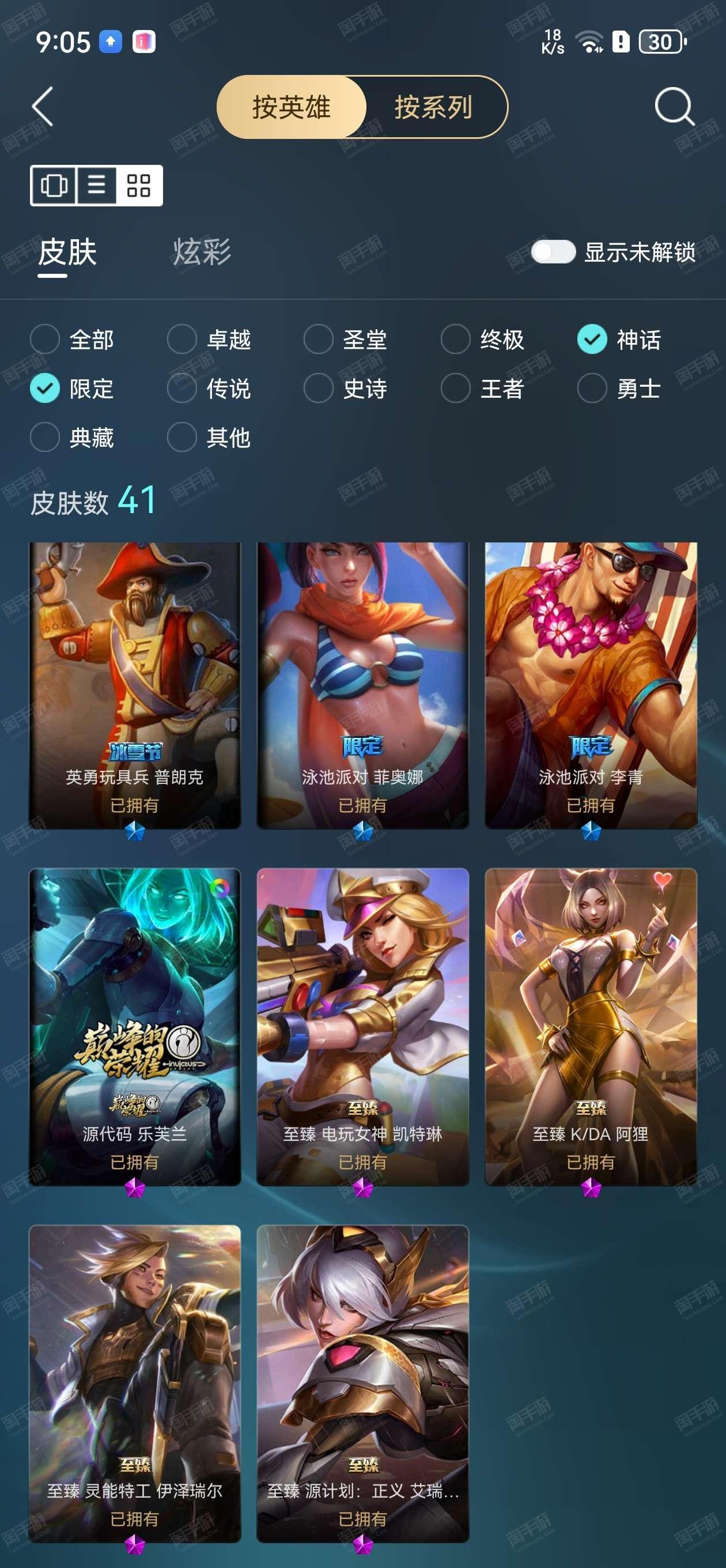Toggle 显示未解锁 switch on
The height and width of the screenshot is (1568, 726).
coord(553,252)
